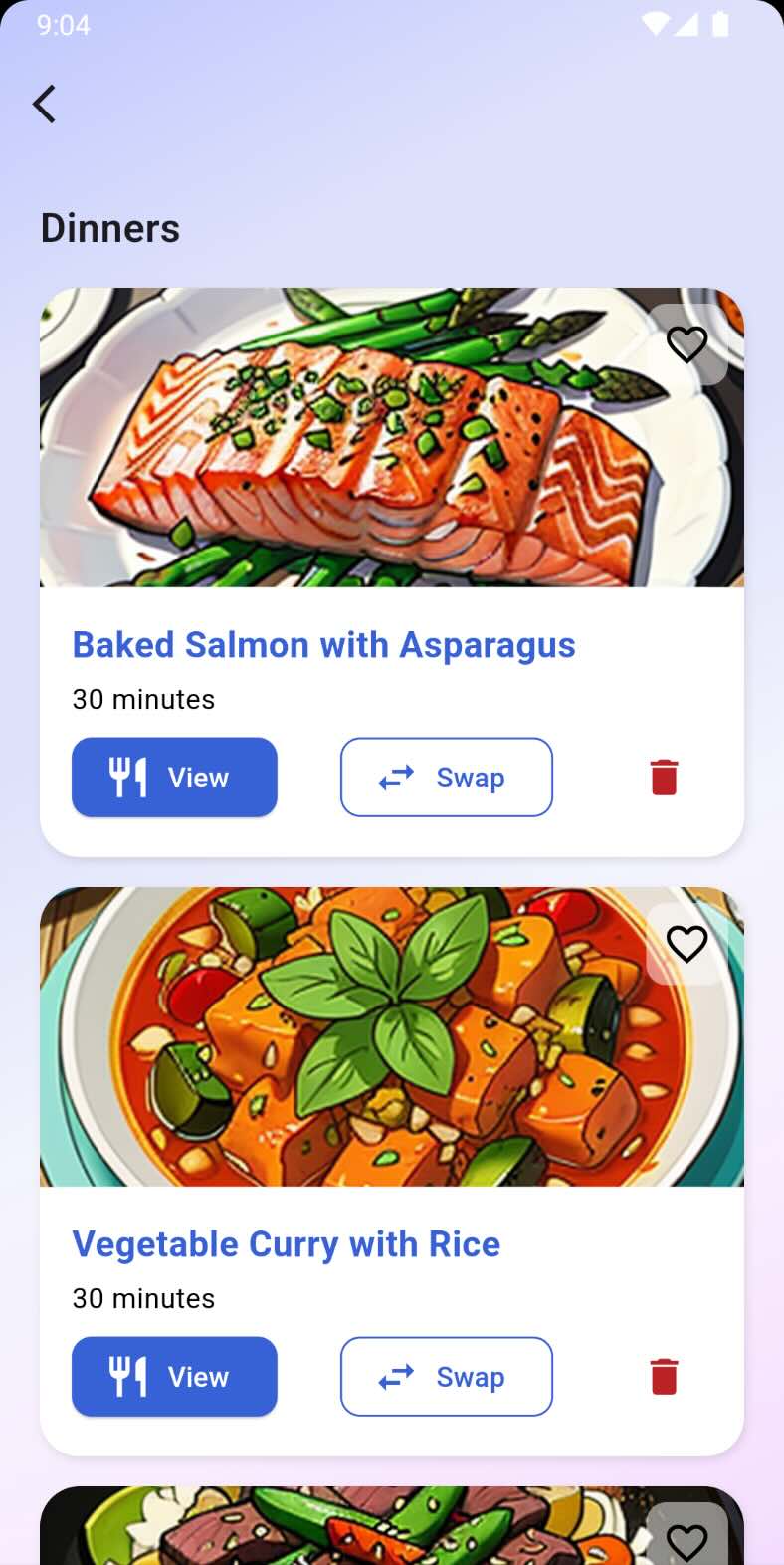Favorite the Vegetable Curry with Rice recipe
This screenshot has width=784, height=1565.
[686, 944]
